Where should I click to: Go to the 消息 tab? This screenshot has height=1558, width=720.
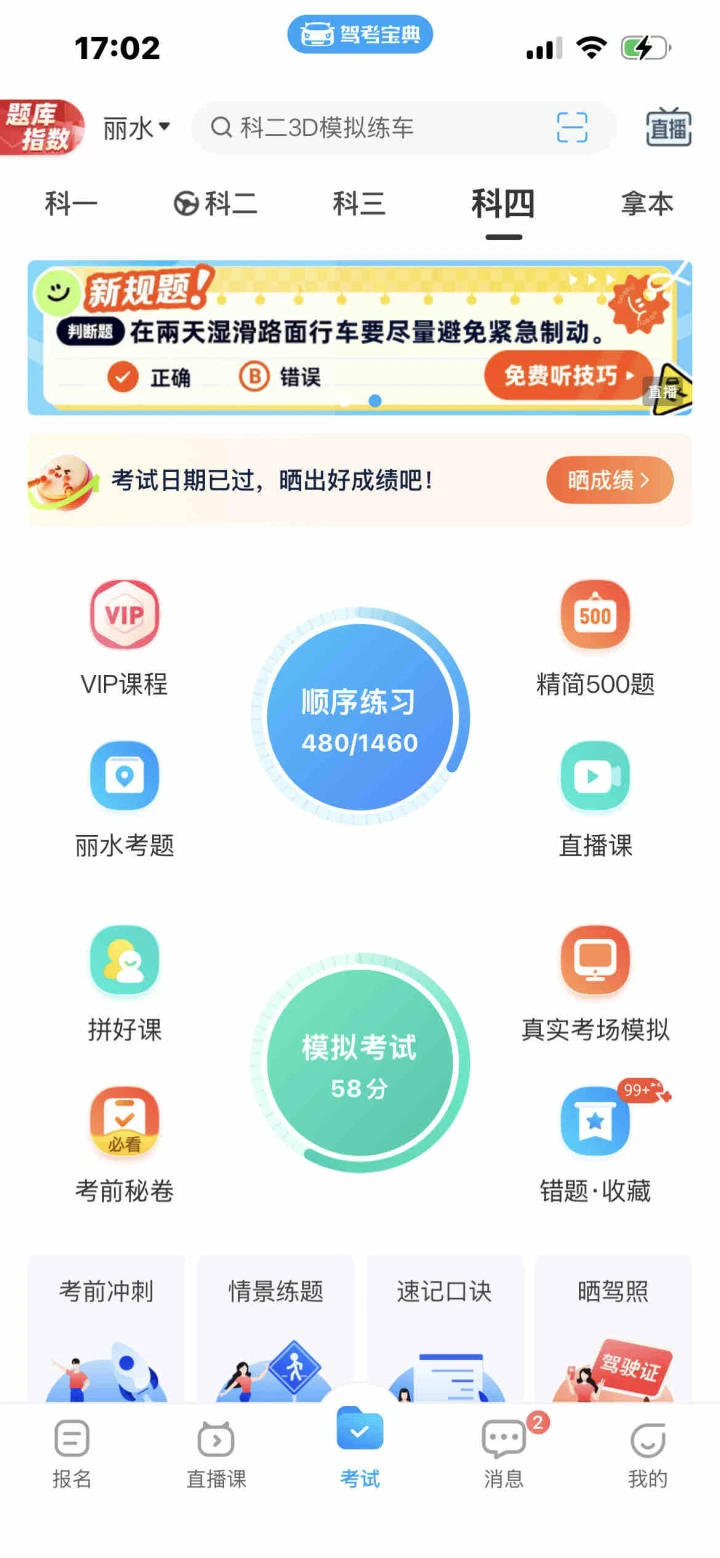[x=504, y=1454]
